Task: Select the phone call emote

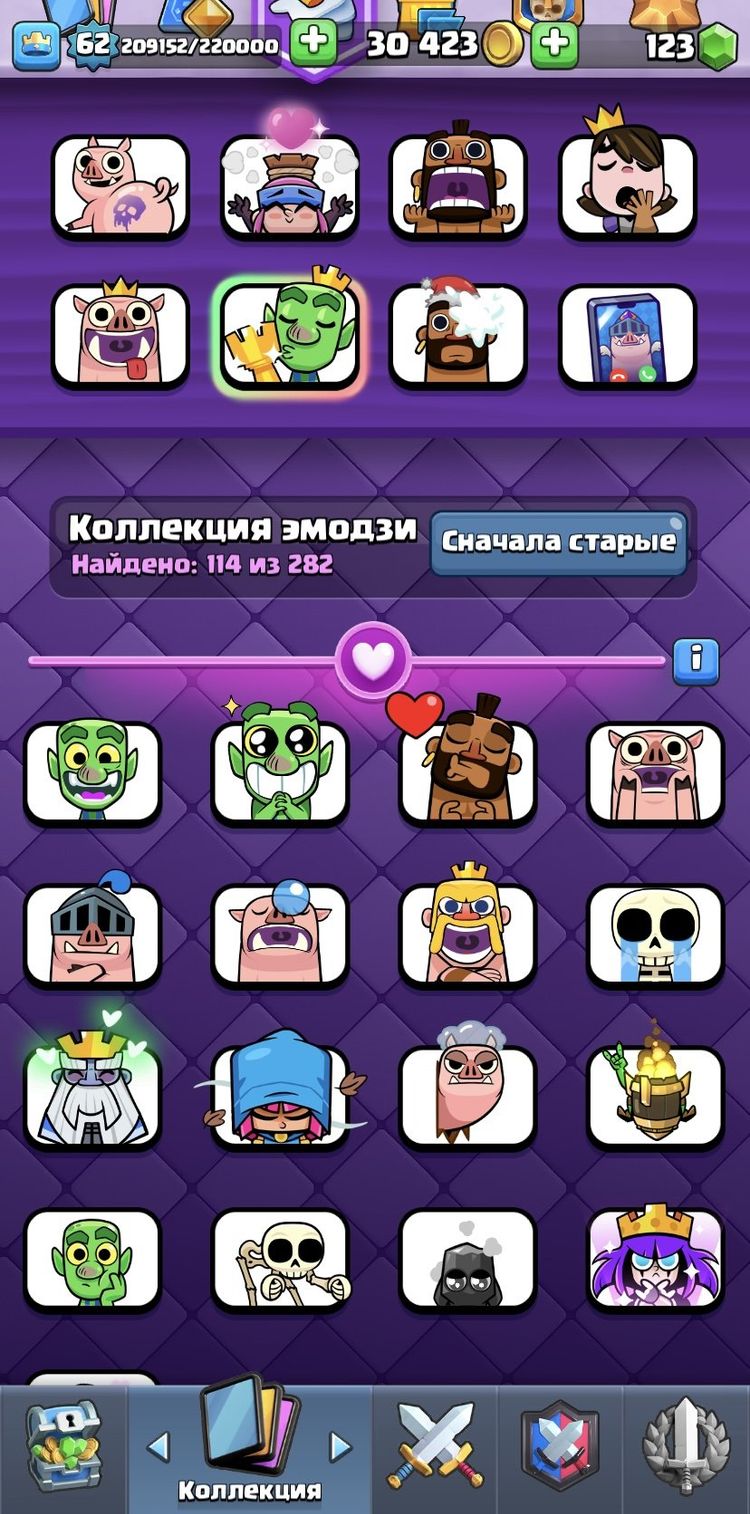Action: click(x=627, y=336)
